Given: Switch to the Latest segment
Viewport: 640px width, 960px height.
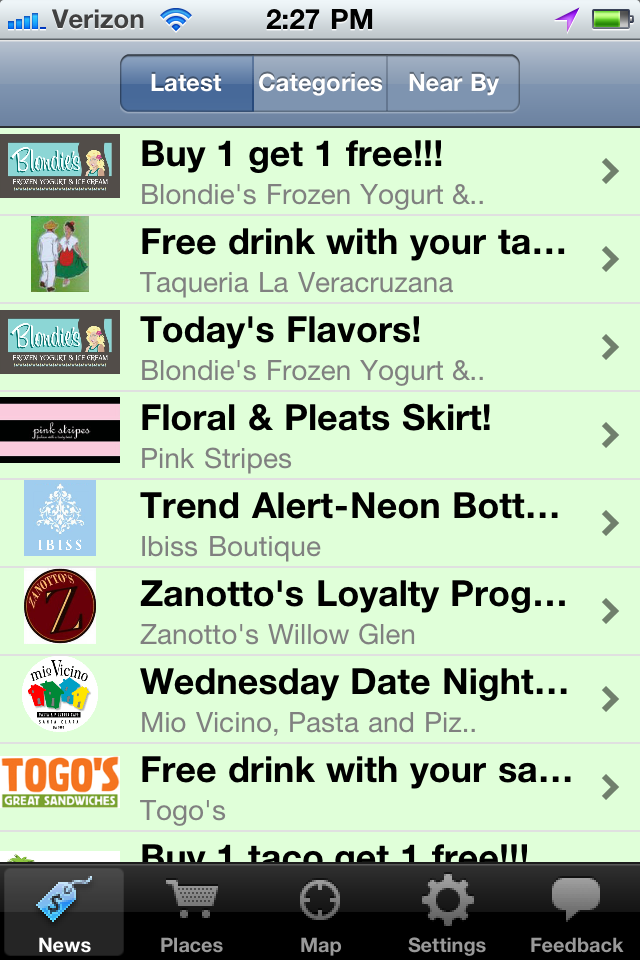Looking at the screenshot, I should pyautogui.click(x=186, y=83).
